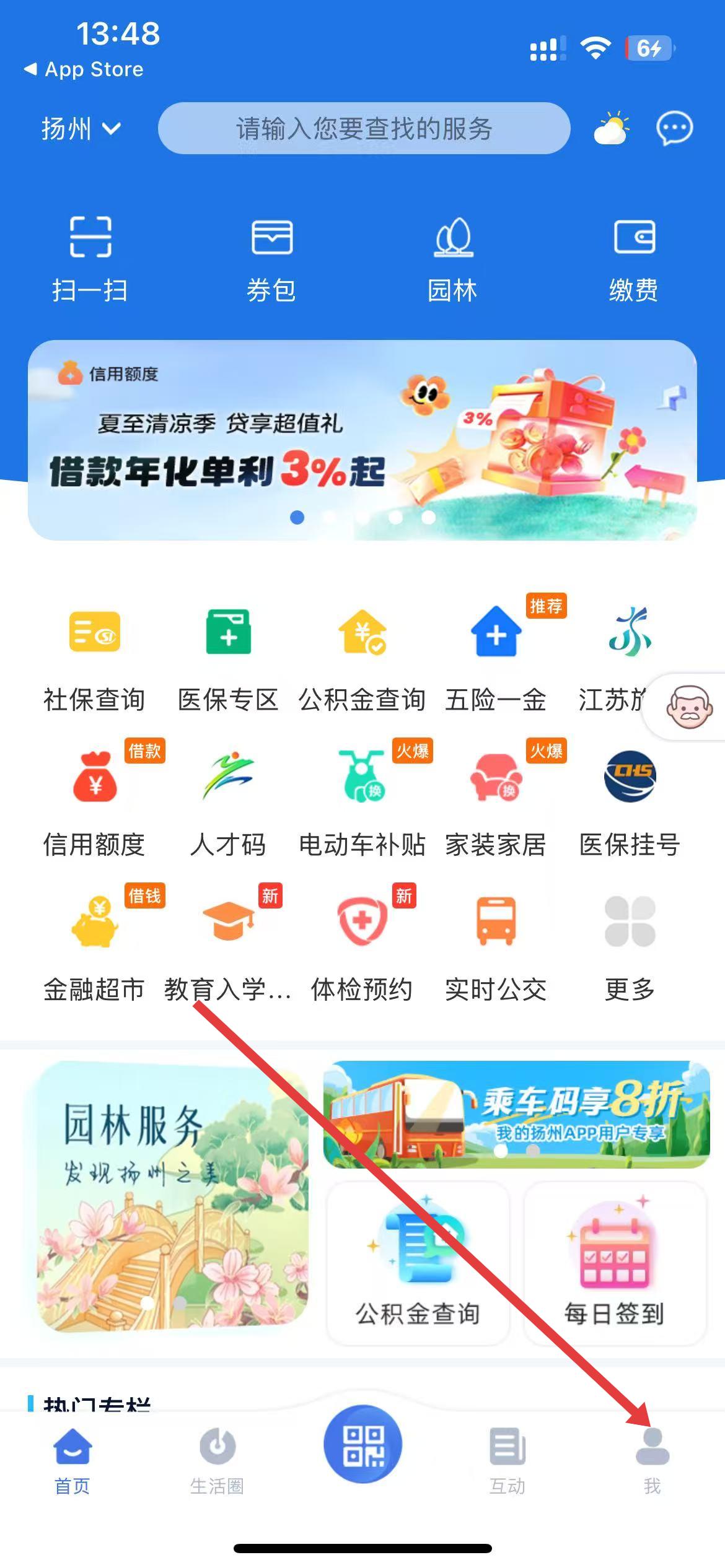725x1568 pixels.
Task: Open 五险一金 service
Action: pyautogui.click(x=496, y=660)
